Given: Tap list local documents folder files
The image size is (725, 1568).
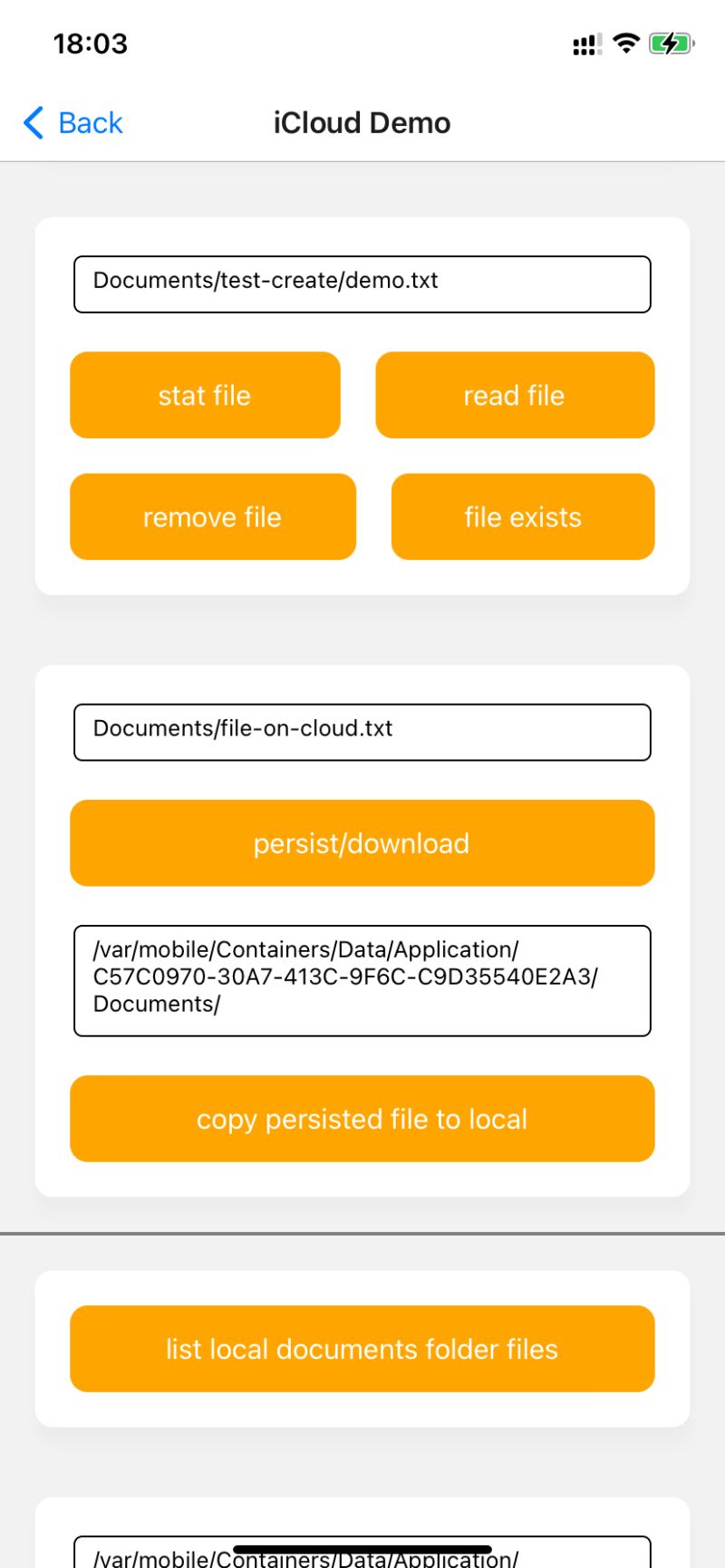Looking at the screenshot, I should tap(362, 1349).
